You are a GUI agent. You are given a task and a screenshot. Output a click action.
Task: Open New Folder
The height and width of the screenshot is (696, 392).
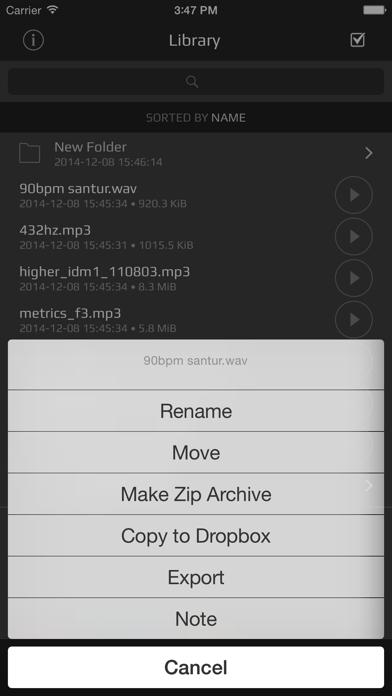coord(196,153)
